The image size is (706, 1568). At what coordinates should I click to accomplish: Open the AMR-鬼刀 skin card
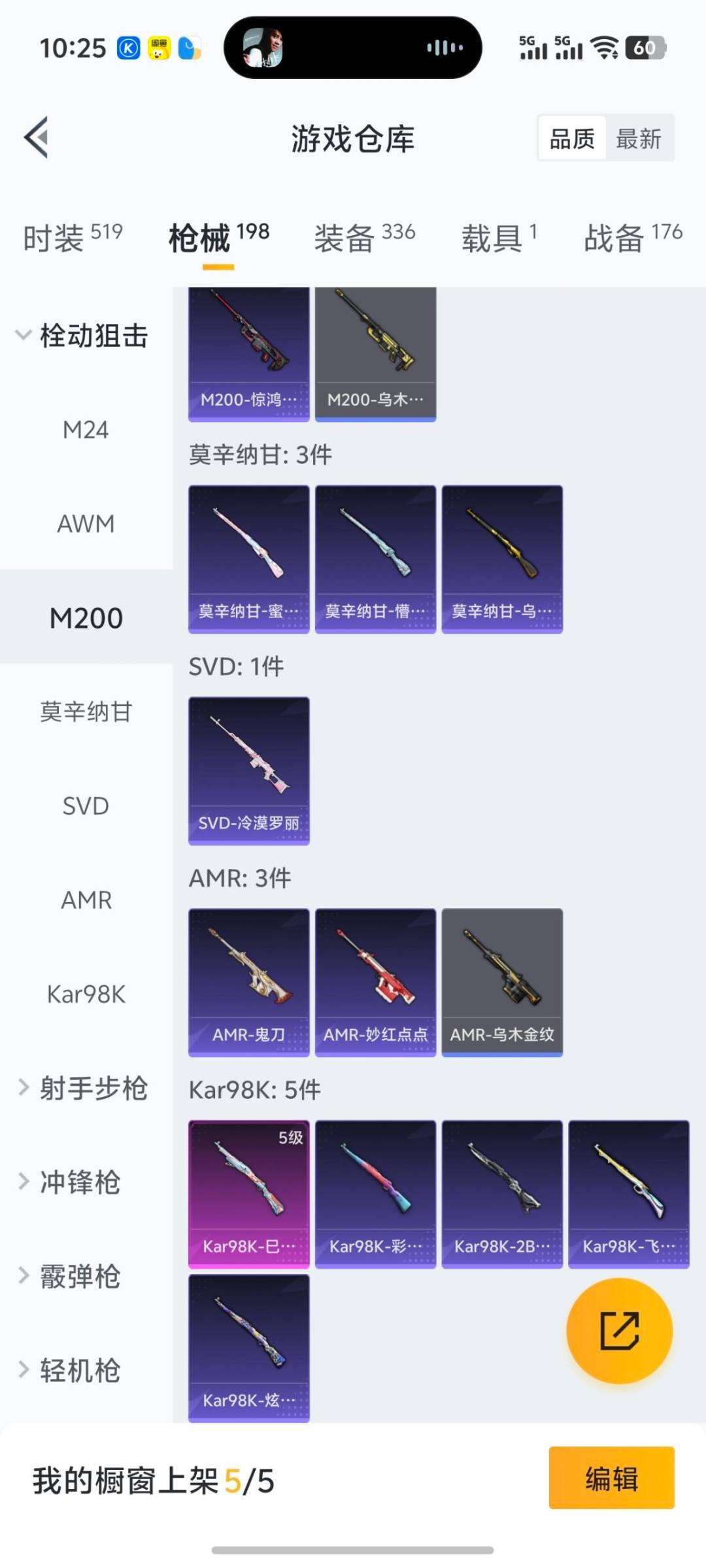248,980
